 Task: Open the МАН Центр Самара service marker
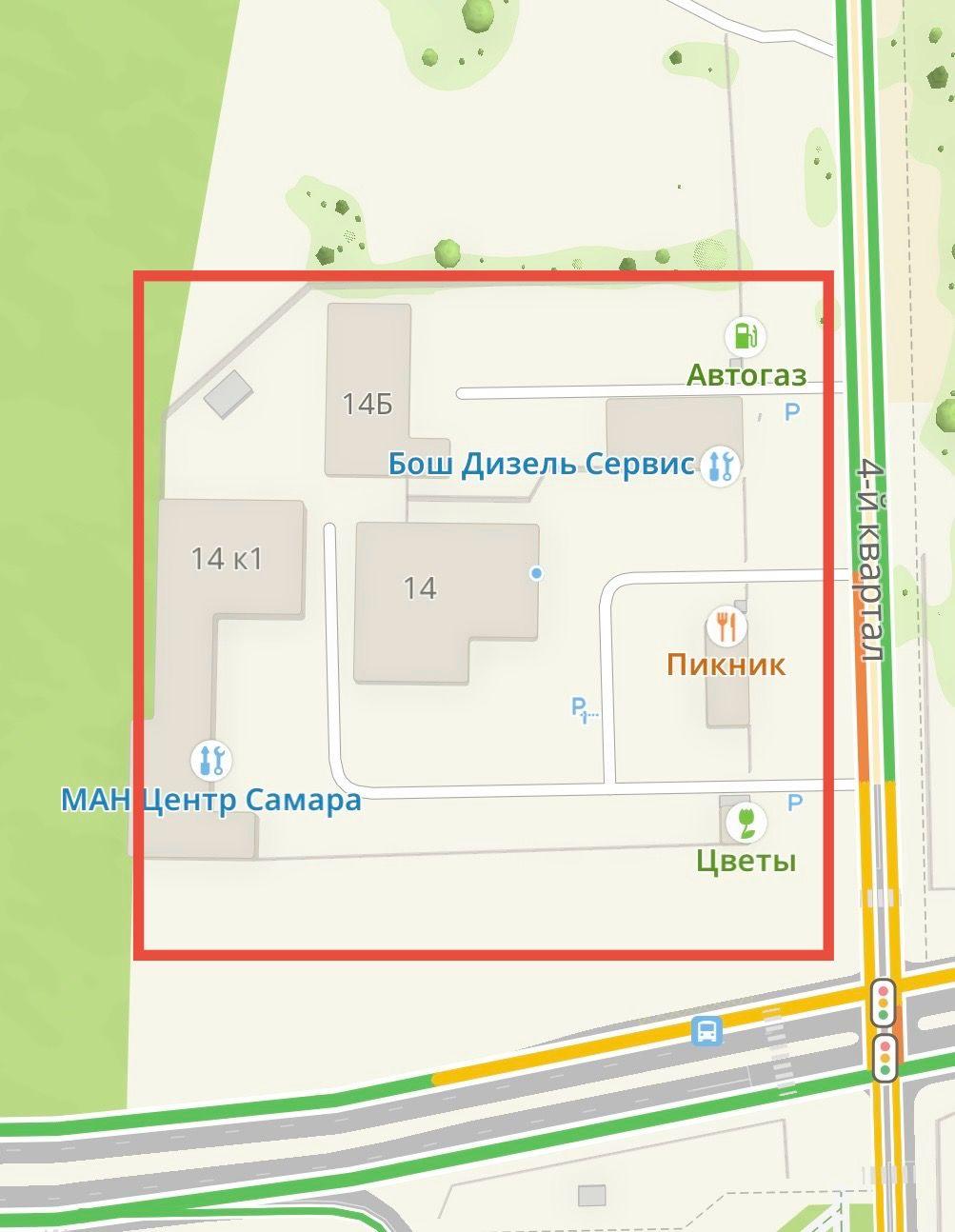[210, 760]
